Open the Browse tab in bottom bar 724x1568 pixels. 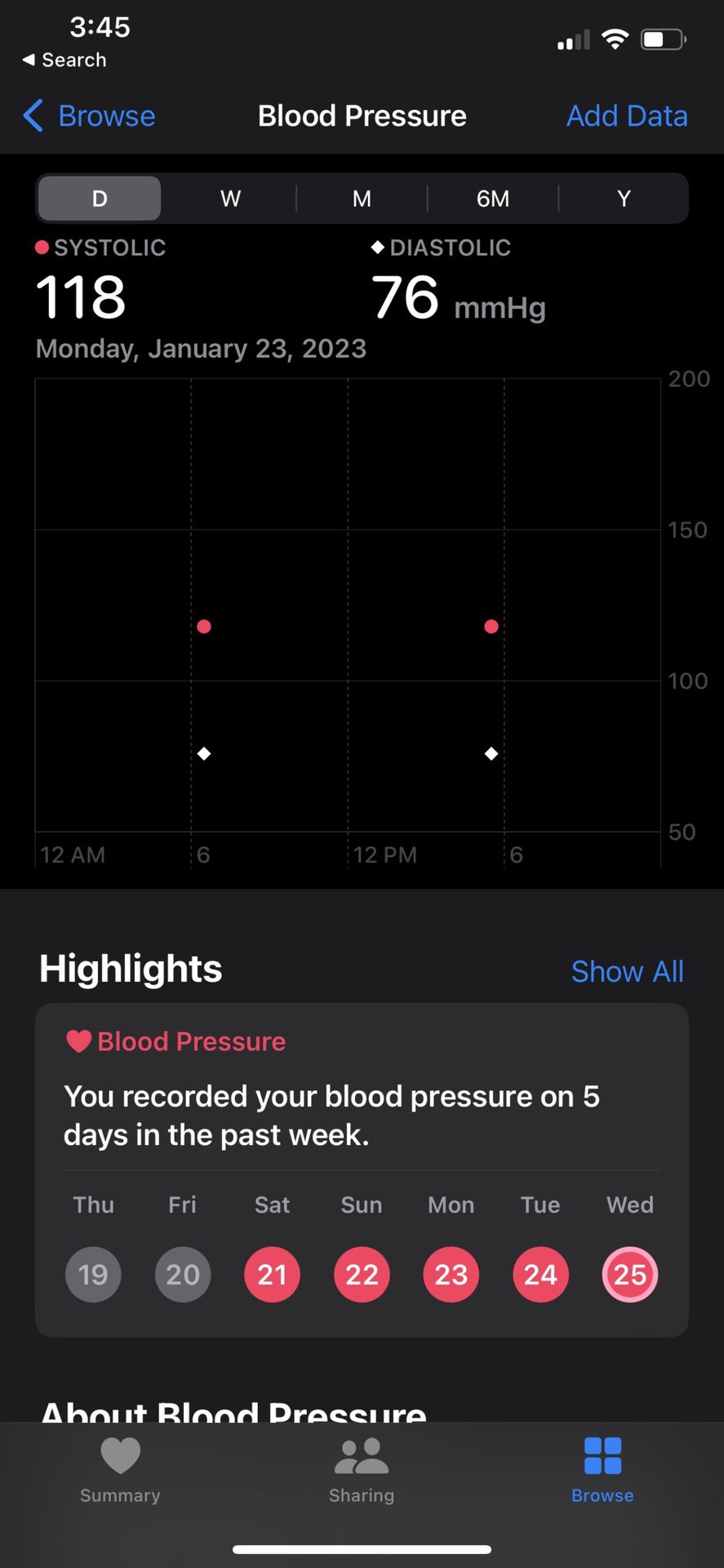[602, 1470]
